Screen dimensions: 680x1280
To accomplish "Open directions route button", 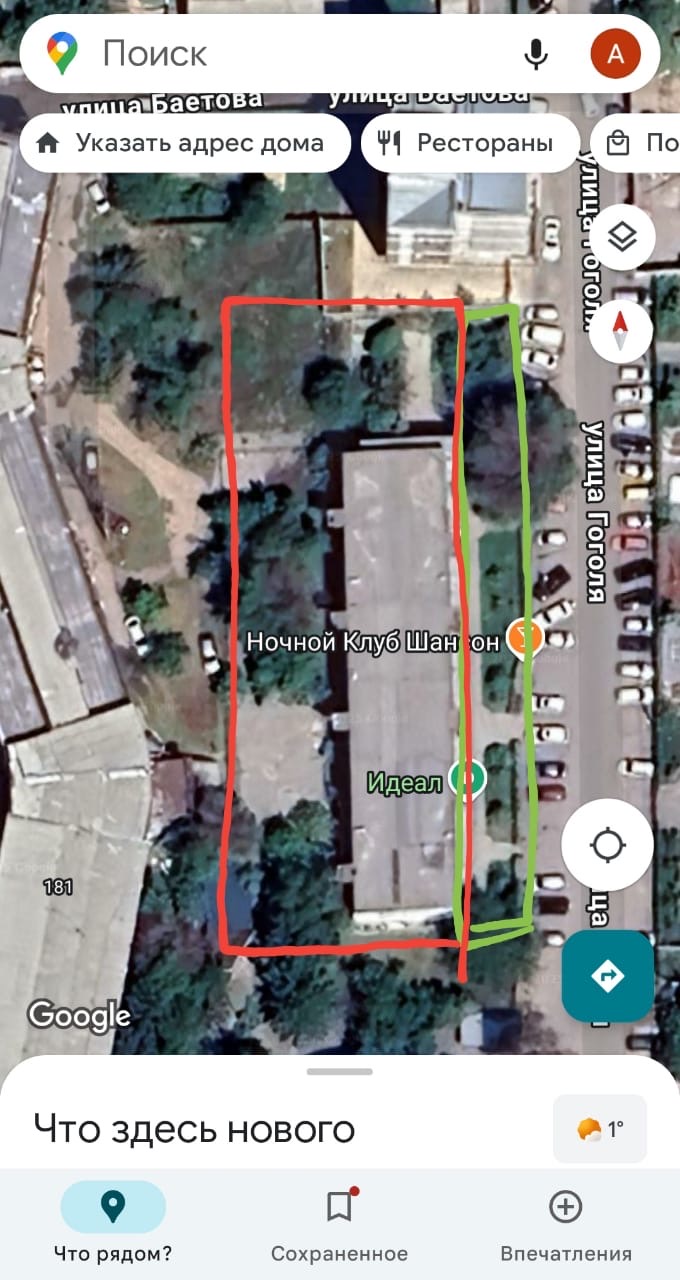I will coord(608,975).
